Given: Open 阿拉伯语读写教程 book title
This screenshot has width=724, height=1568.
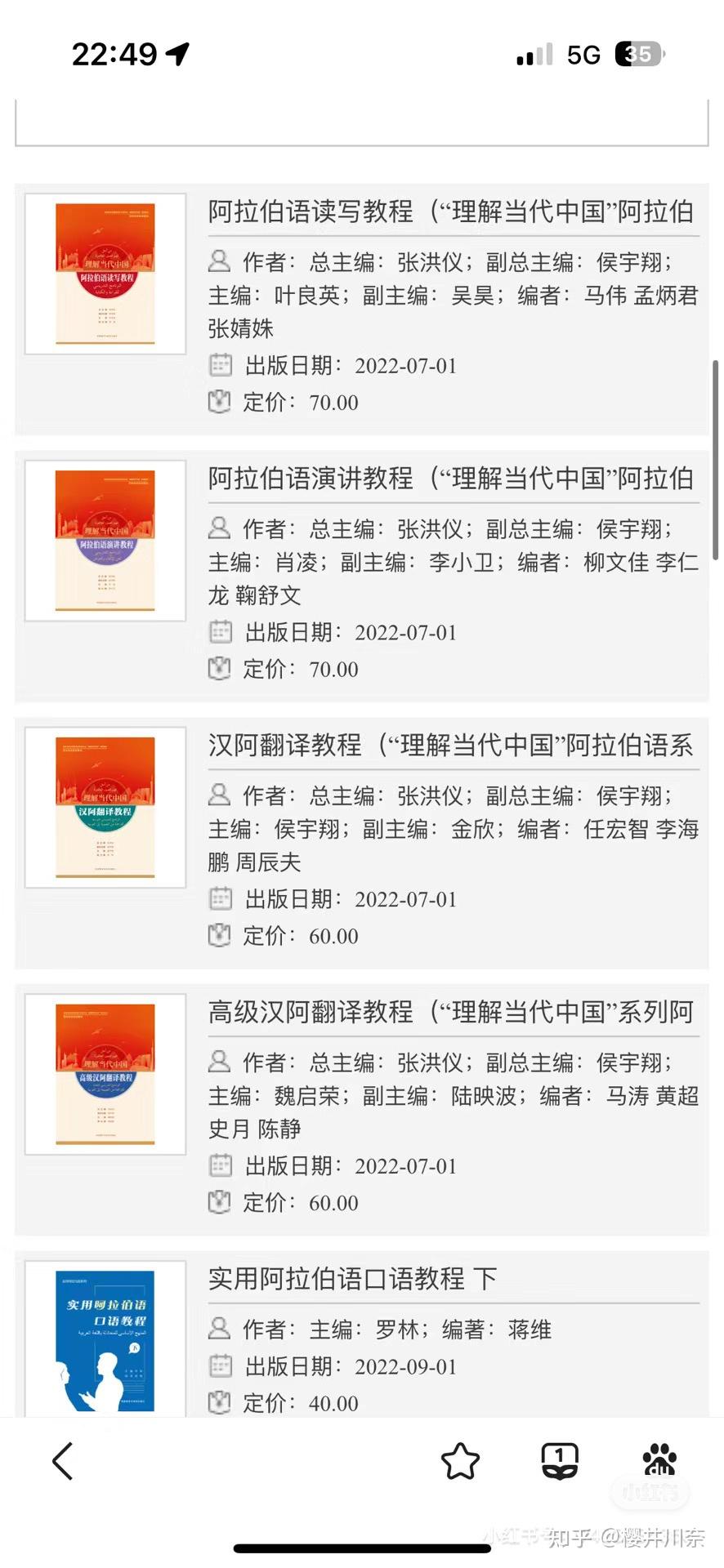Looking at the screenshot, I should (x=451, y=212).
